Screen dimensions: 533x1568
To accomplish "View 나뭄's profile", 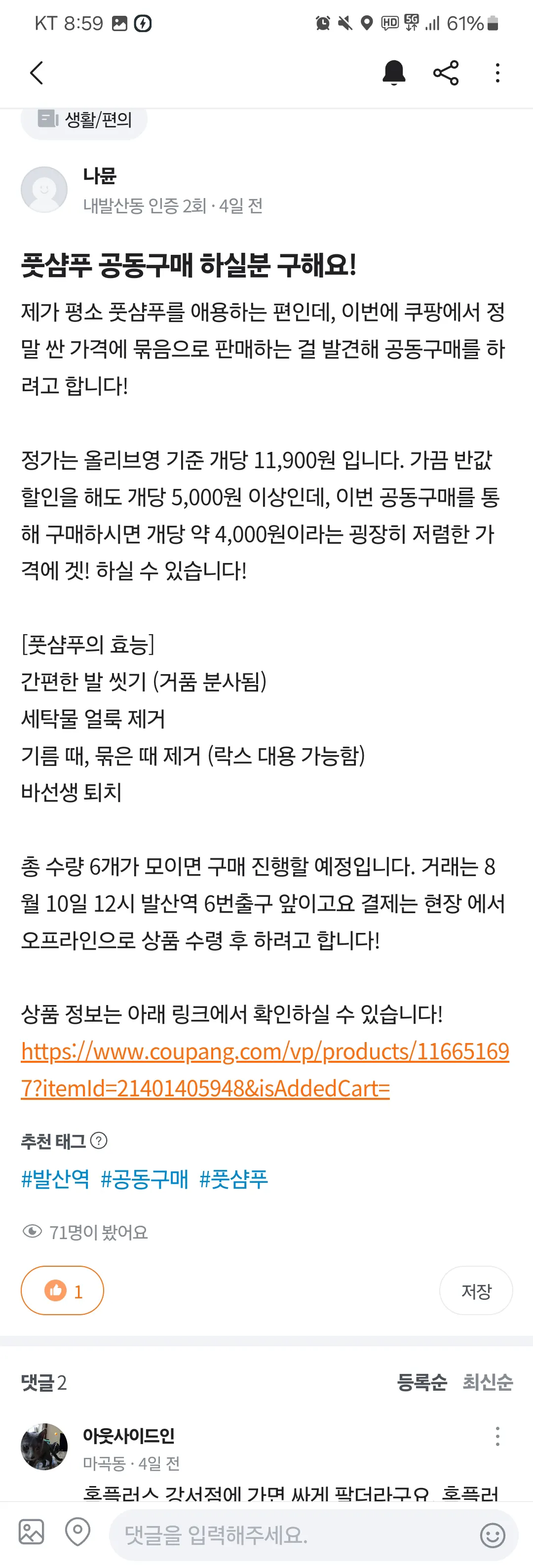I will point(44,189).
